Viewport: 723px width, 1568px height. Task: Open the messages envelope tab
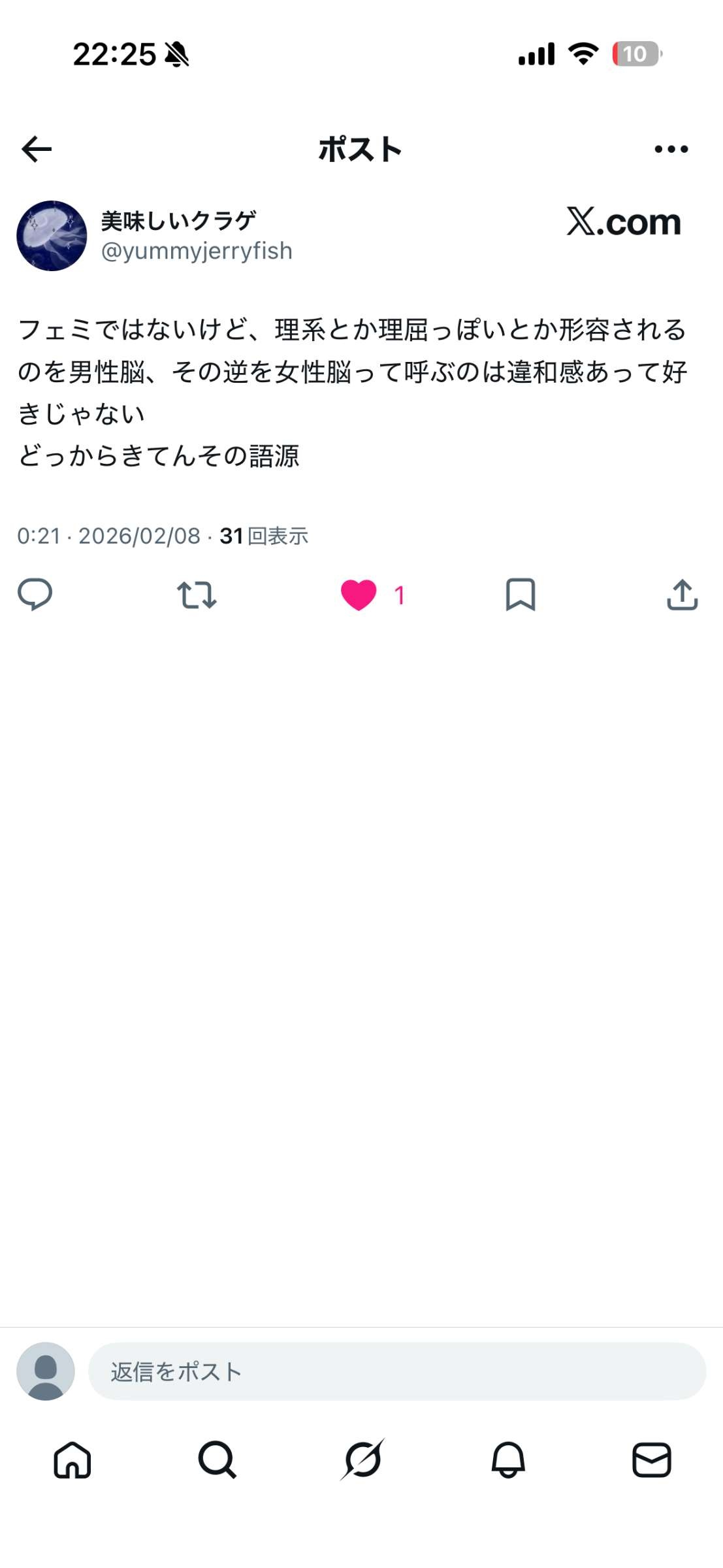pyautogui.click(x=652, y=1460)
